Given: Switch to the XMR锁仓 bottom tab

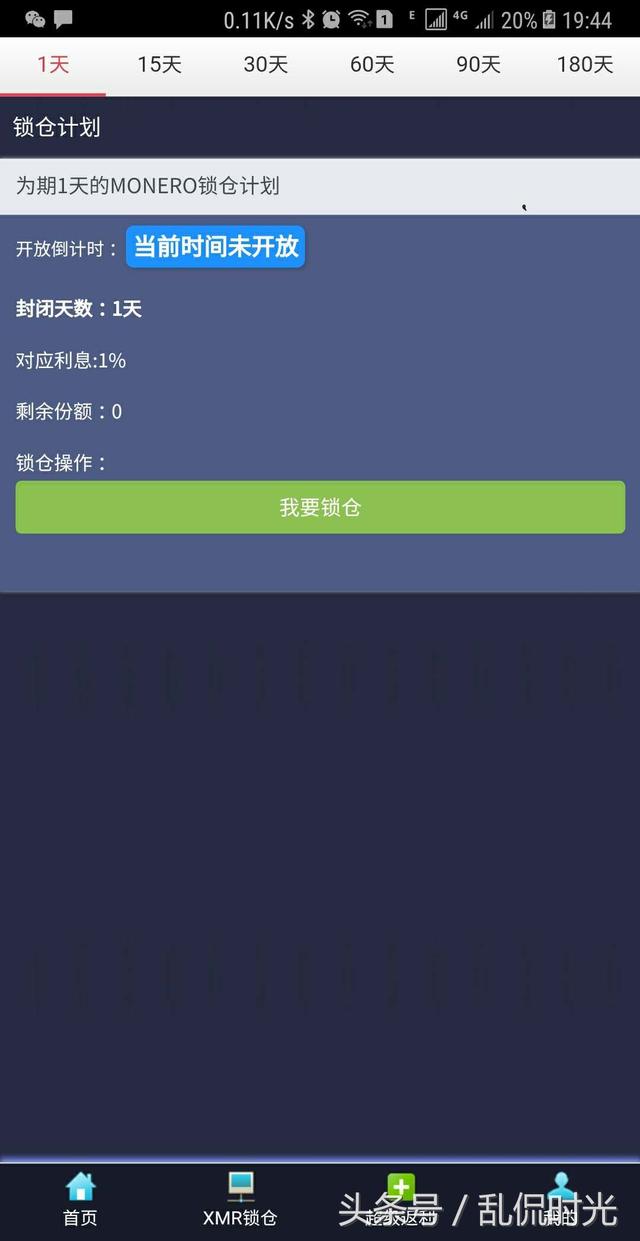Looking at the screenshot, I should [x=240, y=1200].
